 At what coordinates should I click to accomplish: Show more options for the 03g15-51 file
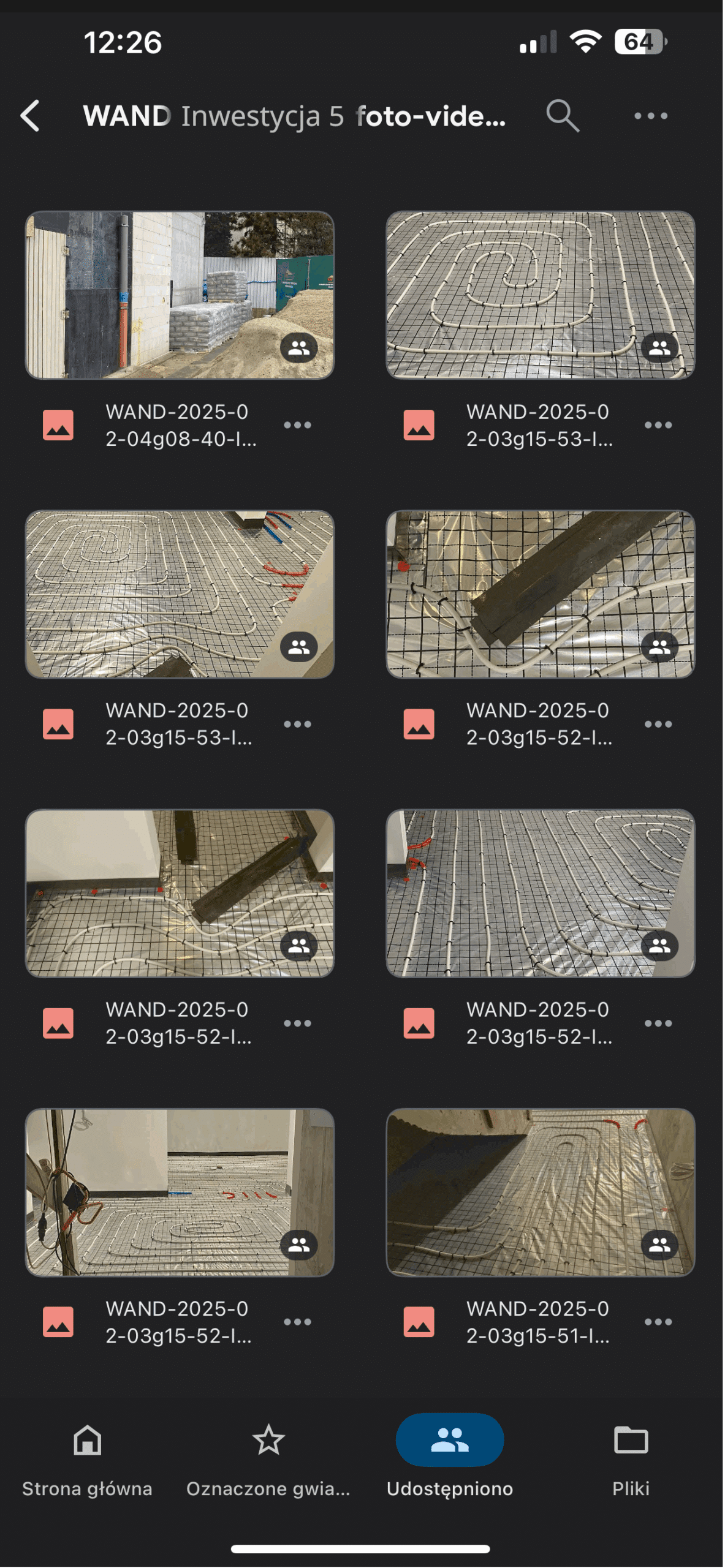[x=658, y=1322]
